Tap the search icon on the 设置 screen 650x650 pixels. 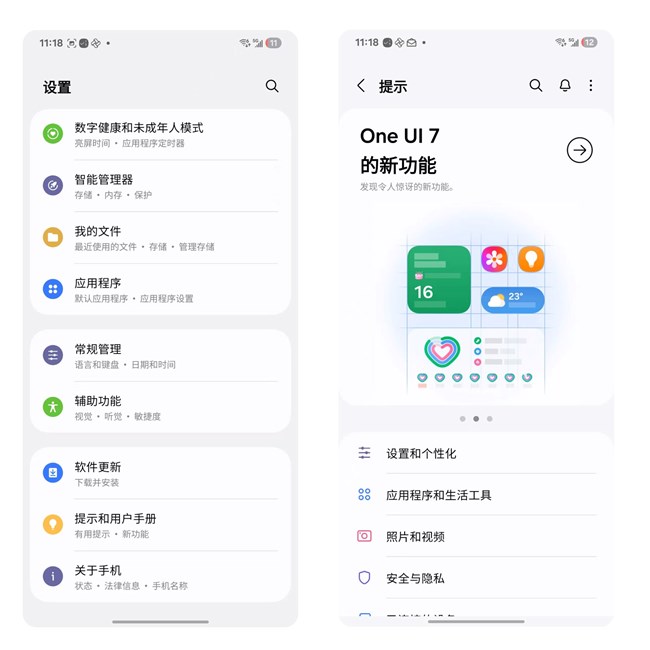(272, 87)
